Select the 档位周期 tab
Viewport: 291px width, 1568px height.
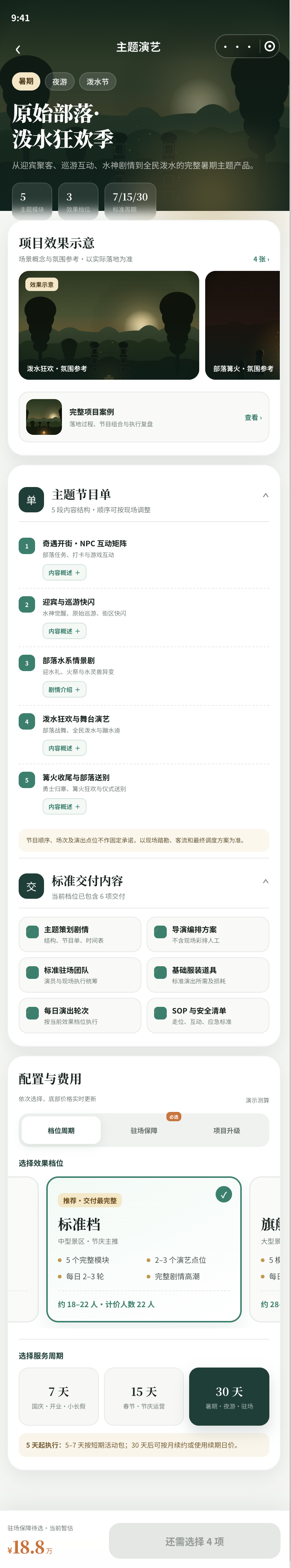(61, 1130)
